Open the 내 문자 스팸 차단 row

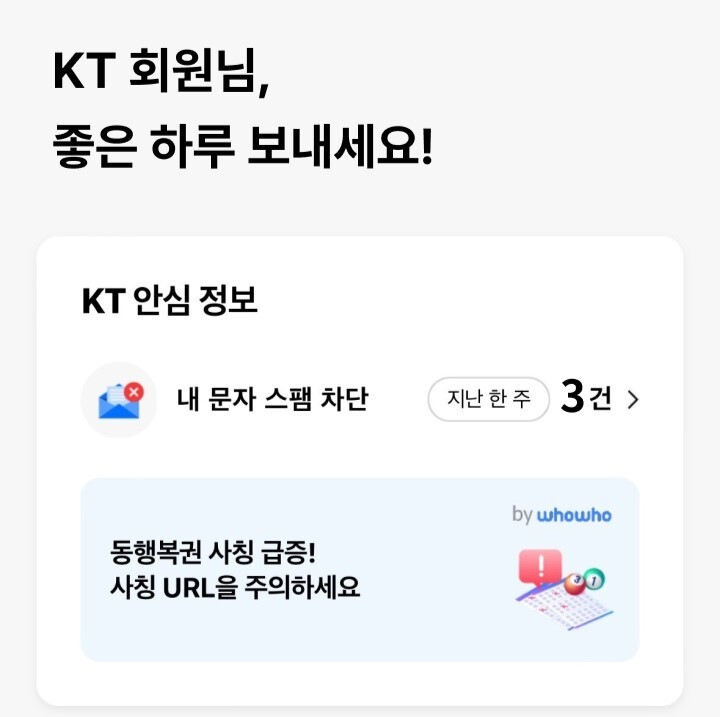(x=272, y=400)
